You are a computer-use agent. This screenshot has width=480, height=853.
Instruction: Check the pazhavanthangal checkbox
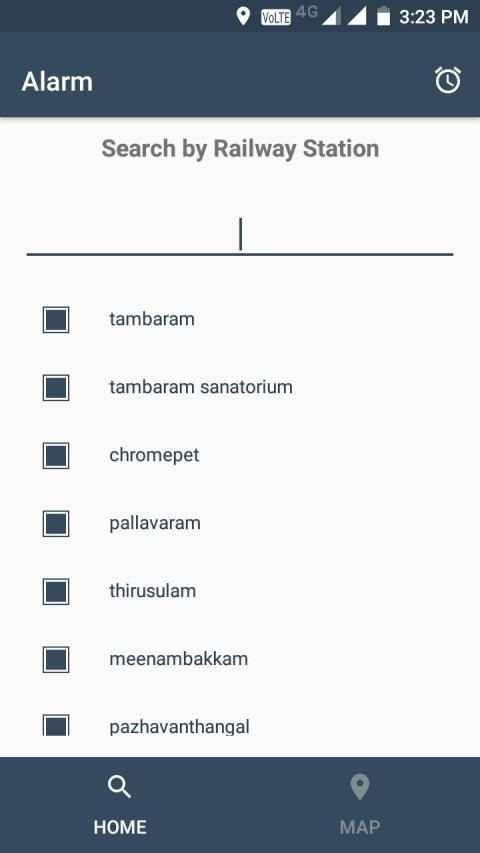point(56,725)
